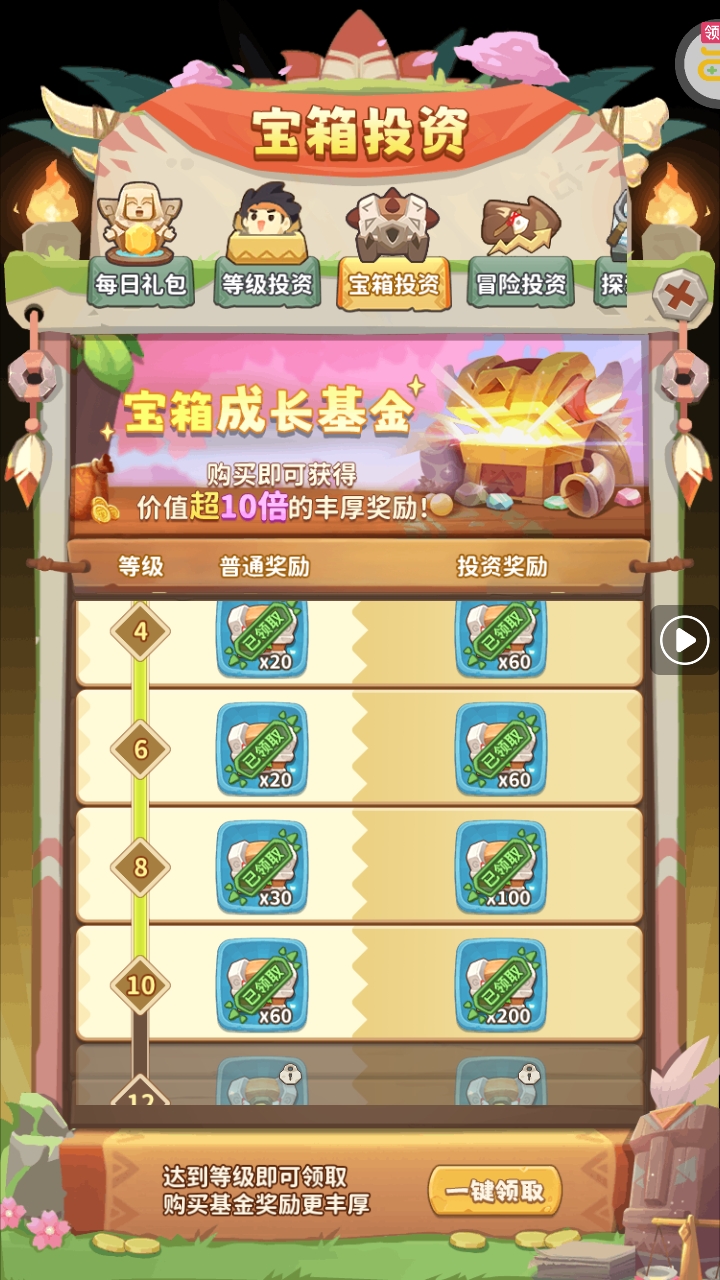Viewport: 720px width, 1280px height.
Task: Open the 冒险投资 tab
Action: coord(520,283)
